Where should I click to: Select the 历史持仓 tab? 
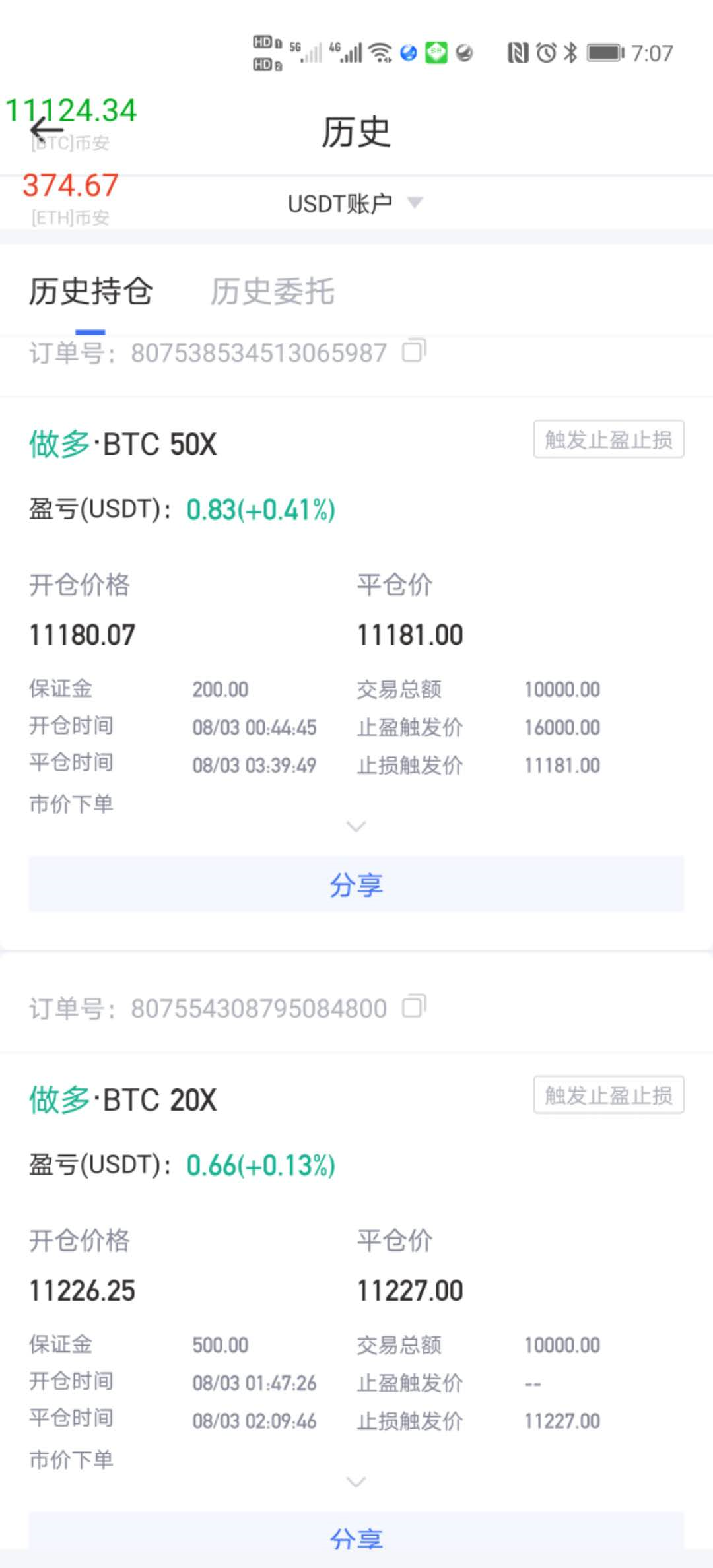[90, 292]
